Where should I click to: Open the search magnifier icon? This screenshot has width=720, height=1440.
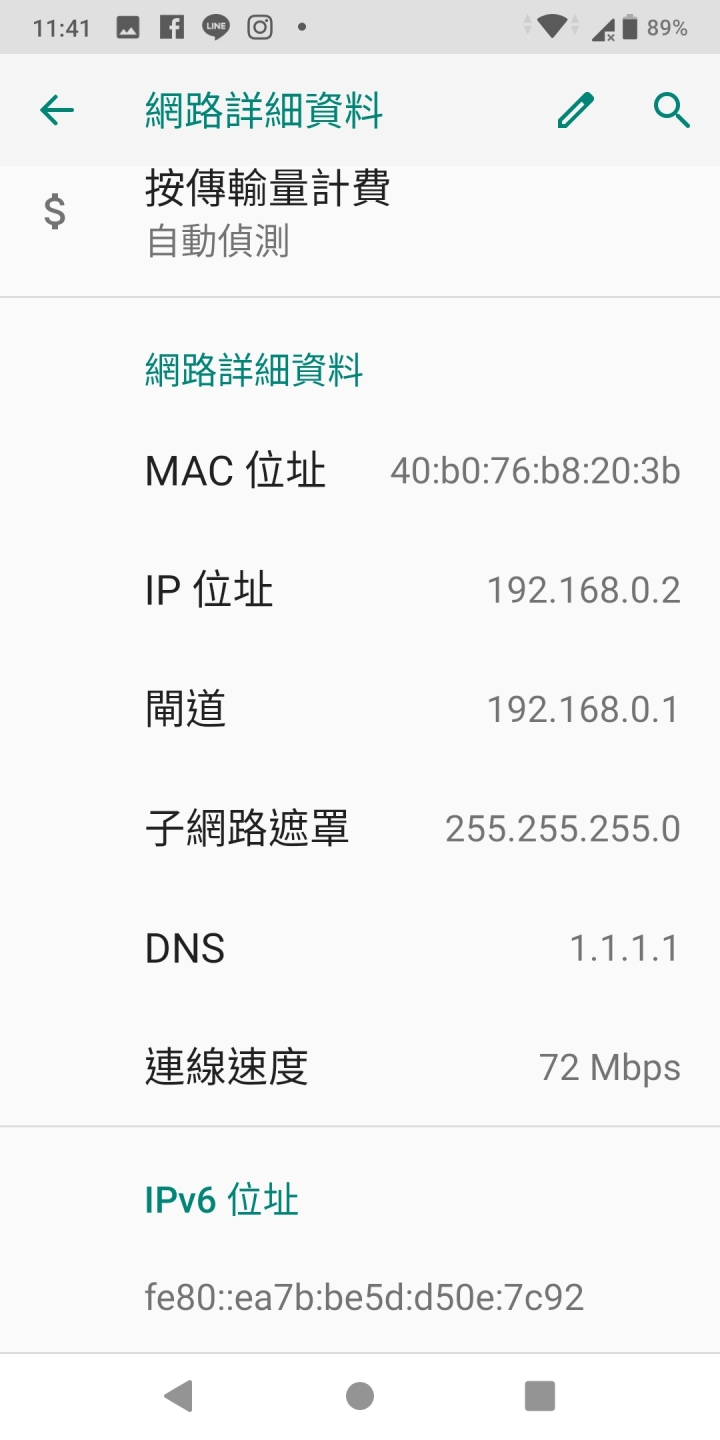click(x=672, y=110)
